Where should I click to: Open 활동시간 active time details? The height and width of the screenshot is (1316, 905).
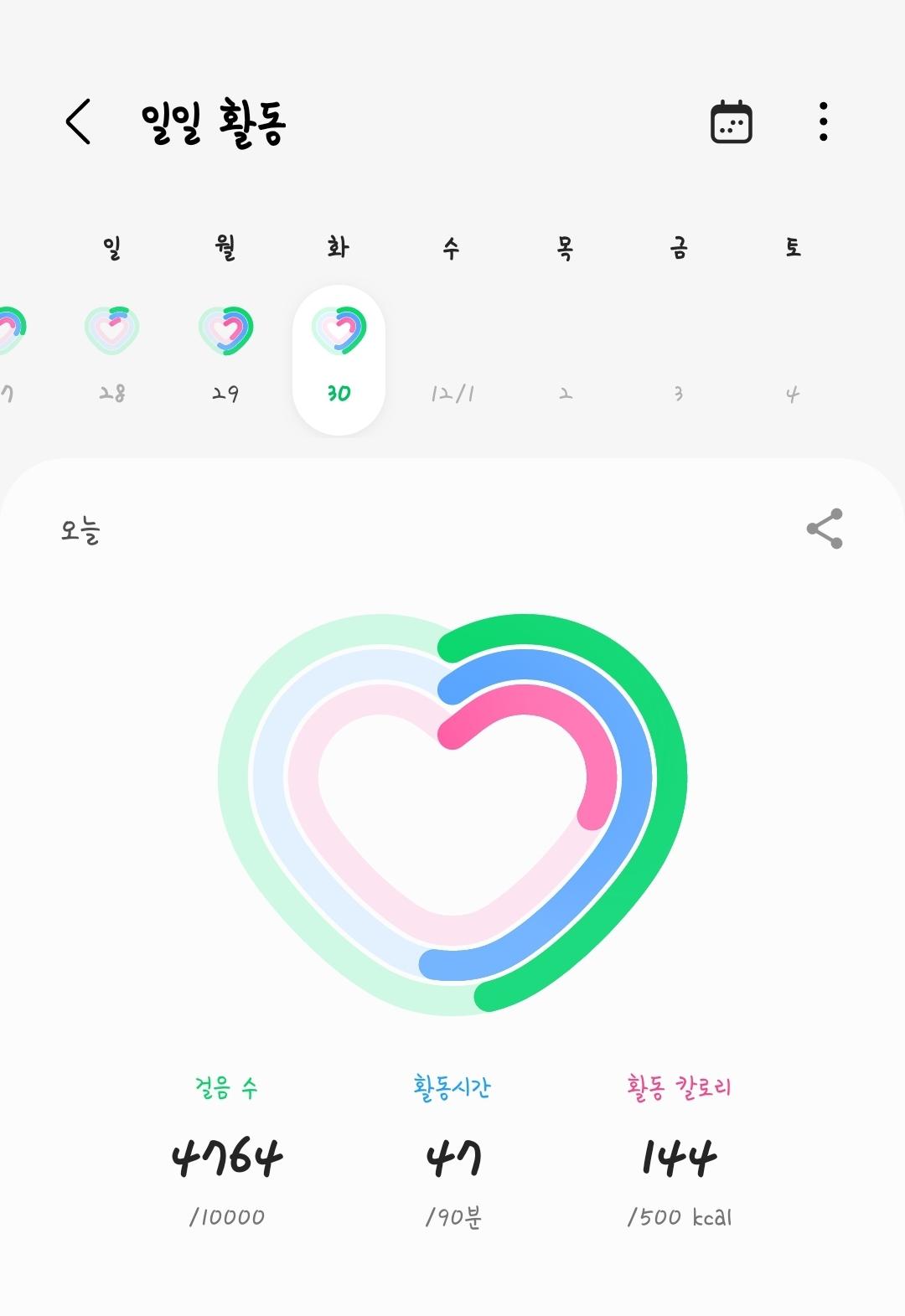tap(452, 1156)
